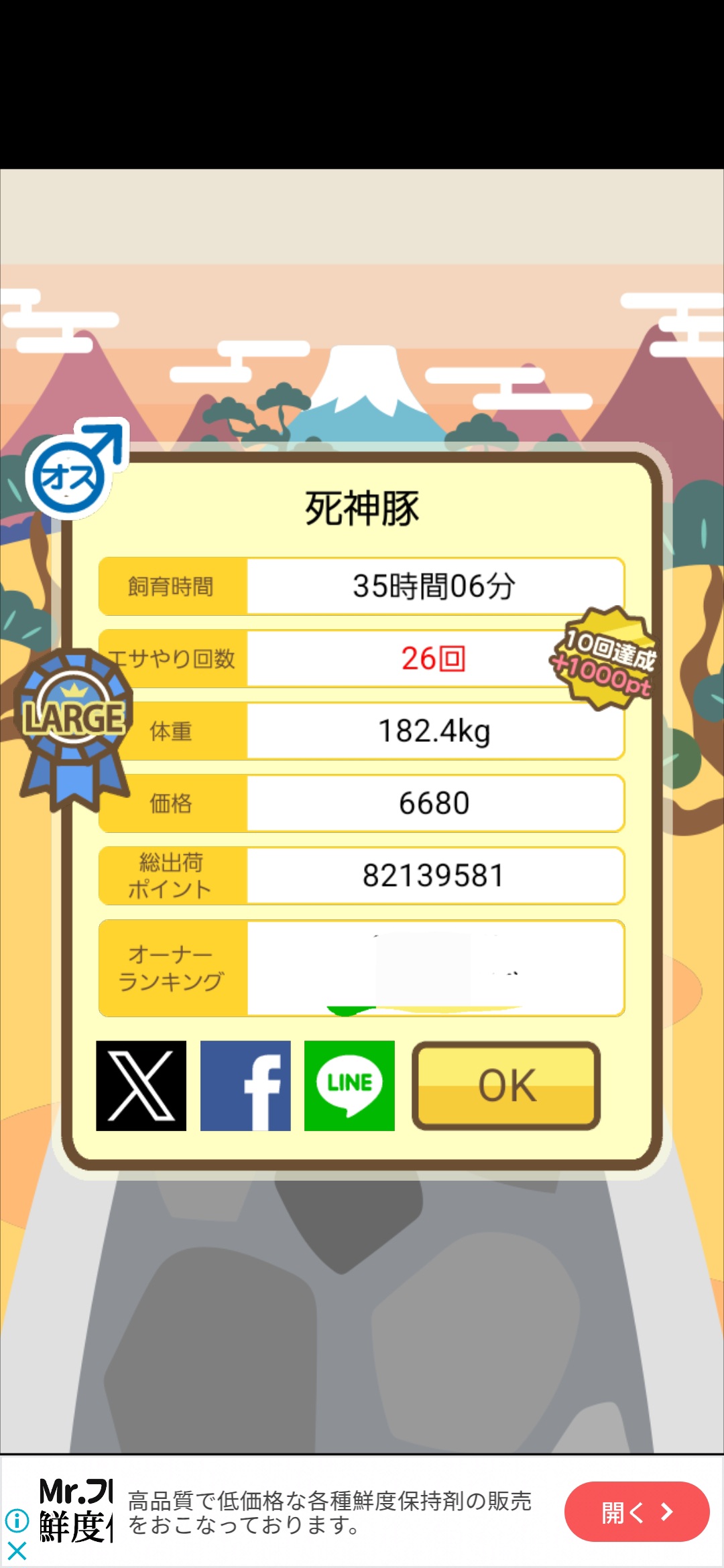Image resolution: width=724 pixels, height=1568 pixels.
Task: Share the result to Facebook
Action: (245, 1086)
